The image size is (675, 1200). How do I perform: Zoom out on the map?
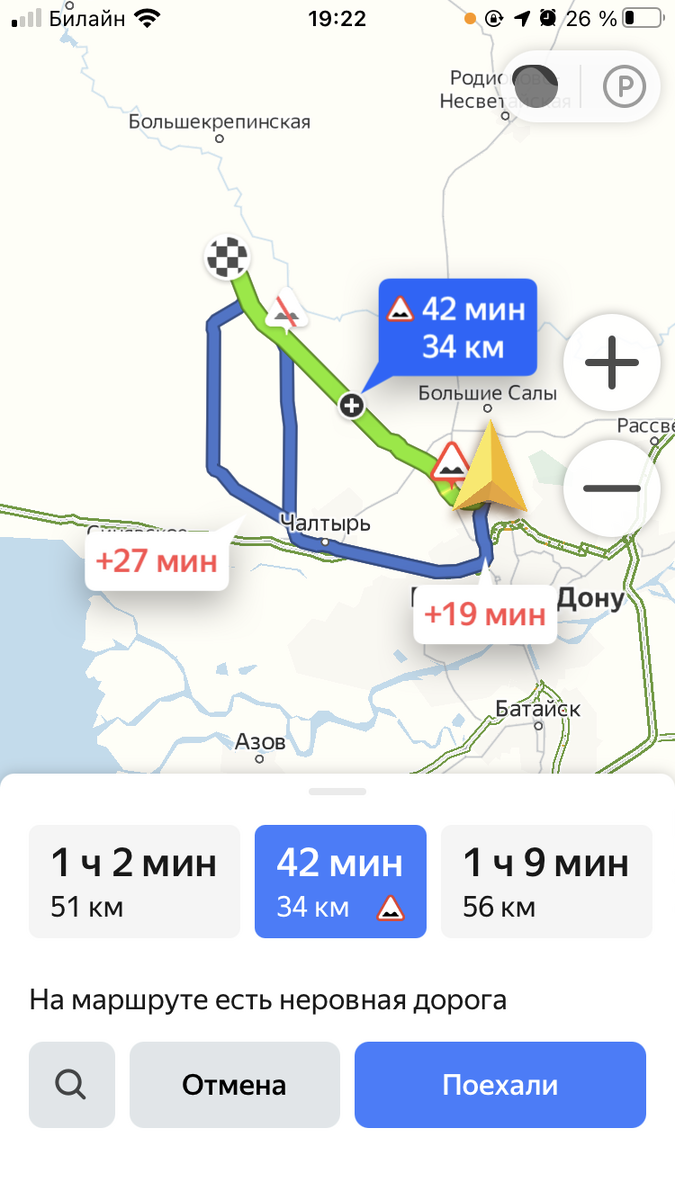611,488
